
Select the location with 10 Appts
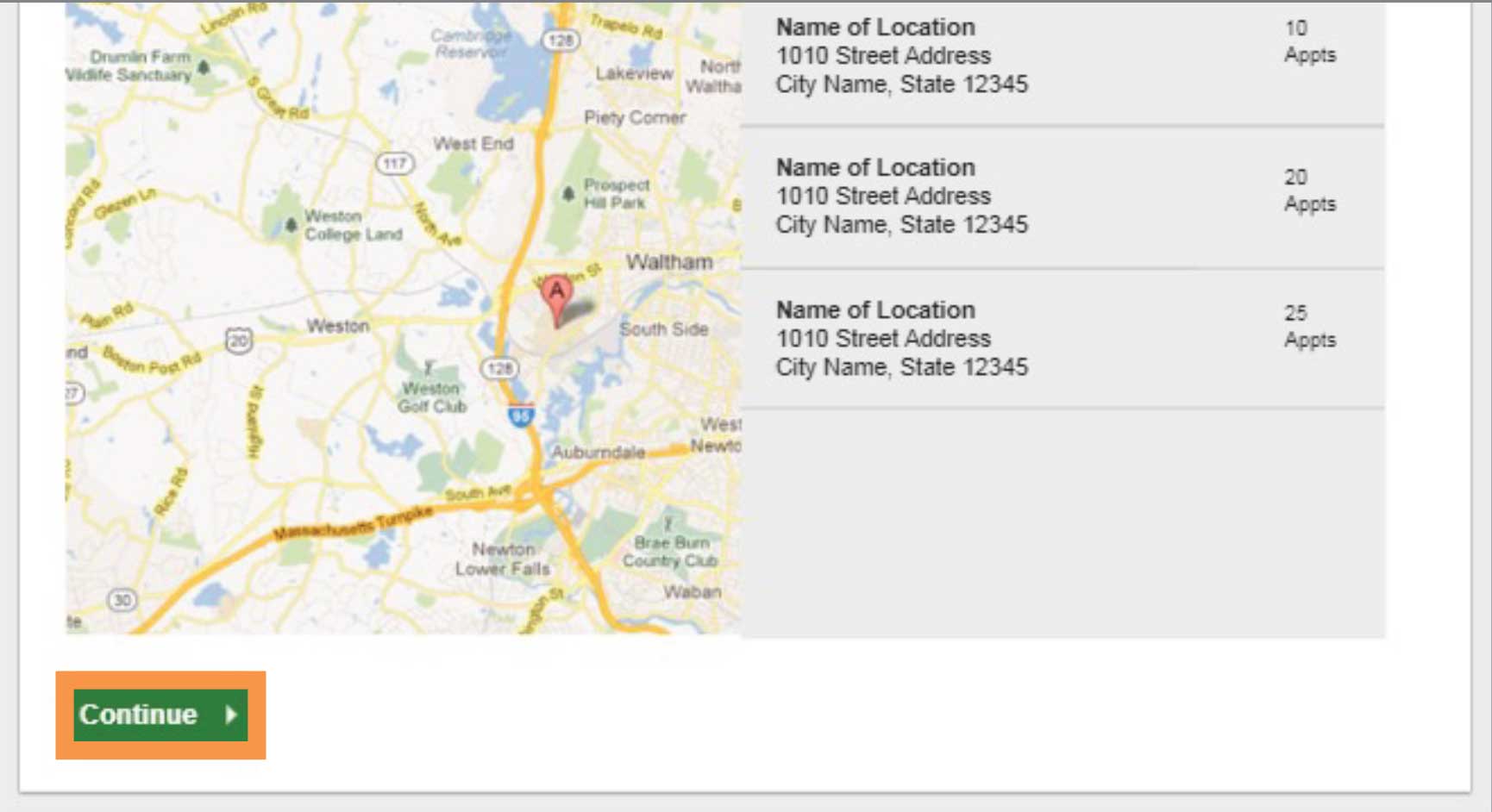click(x=1062, y=57)
